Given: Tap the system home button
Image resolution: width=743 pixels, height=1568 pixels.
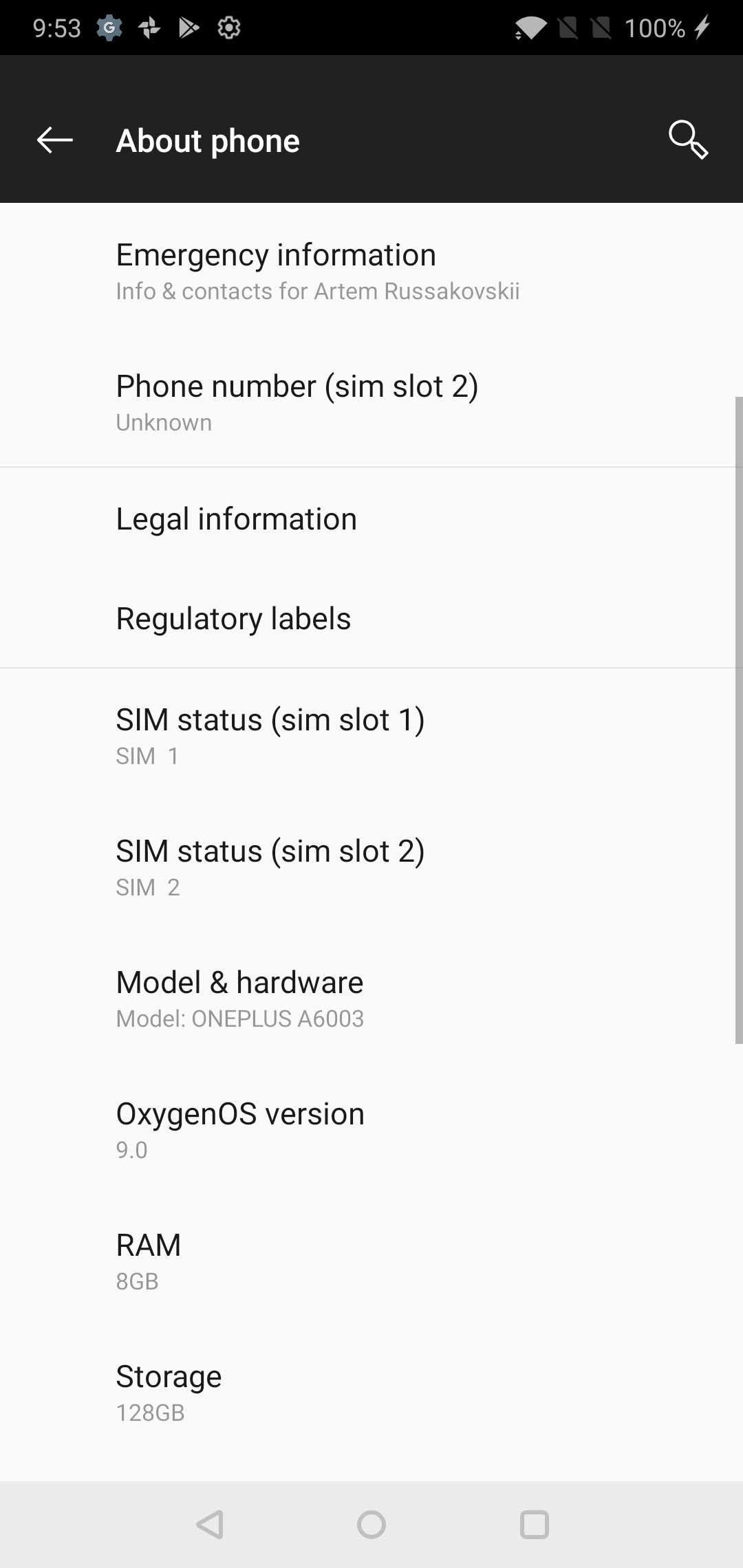Looking at the screenshot, I should tap(371, 1525).
